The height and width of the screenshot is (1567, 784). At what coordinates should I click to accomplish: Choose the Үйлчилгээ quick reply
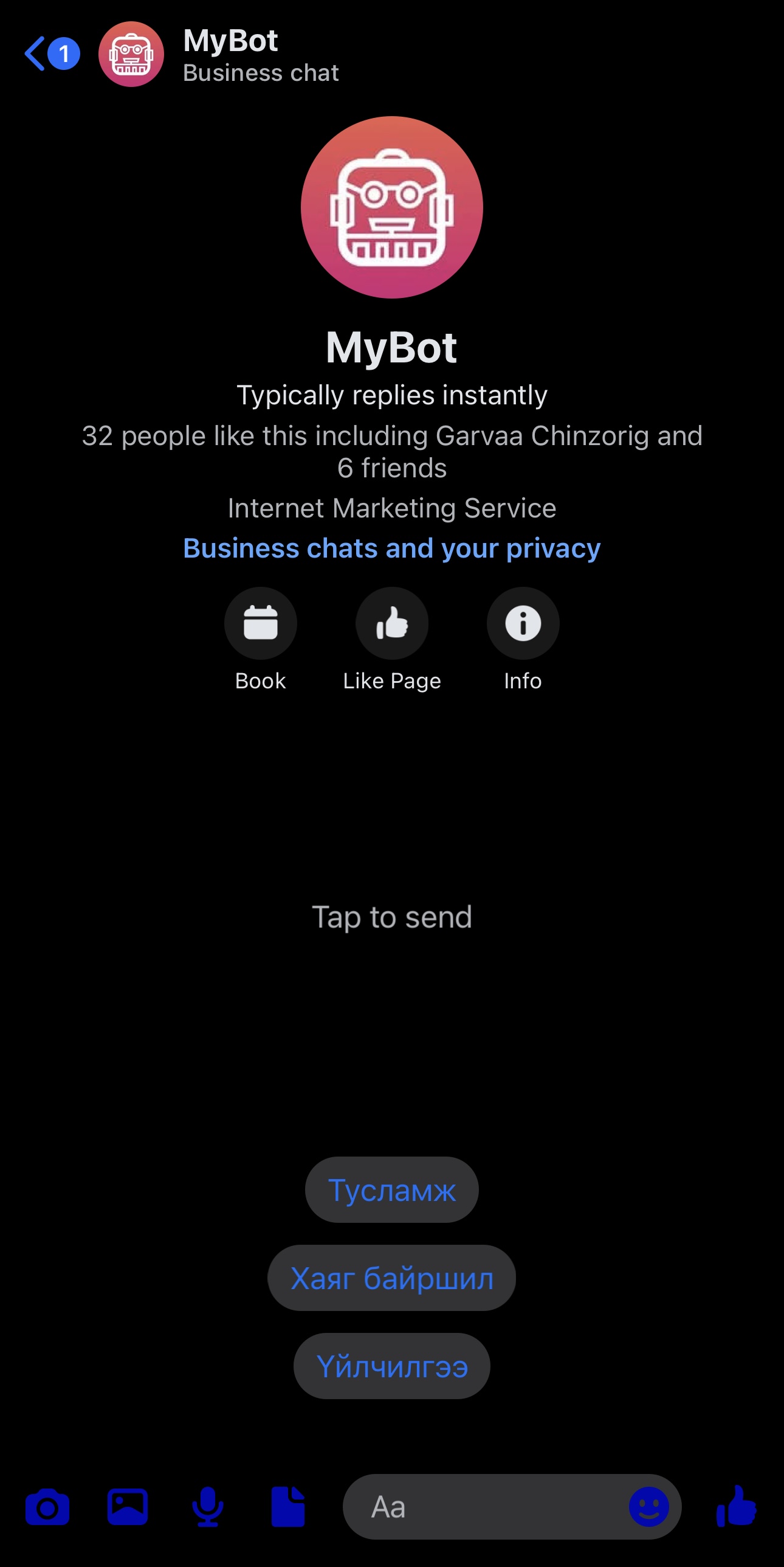tap(391, 1366)
